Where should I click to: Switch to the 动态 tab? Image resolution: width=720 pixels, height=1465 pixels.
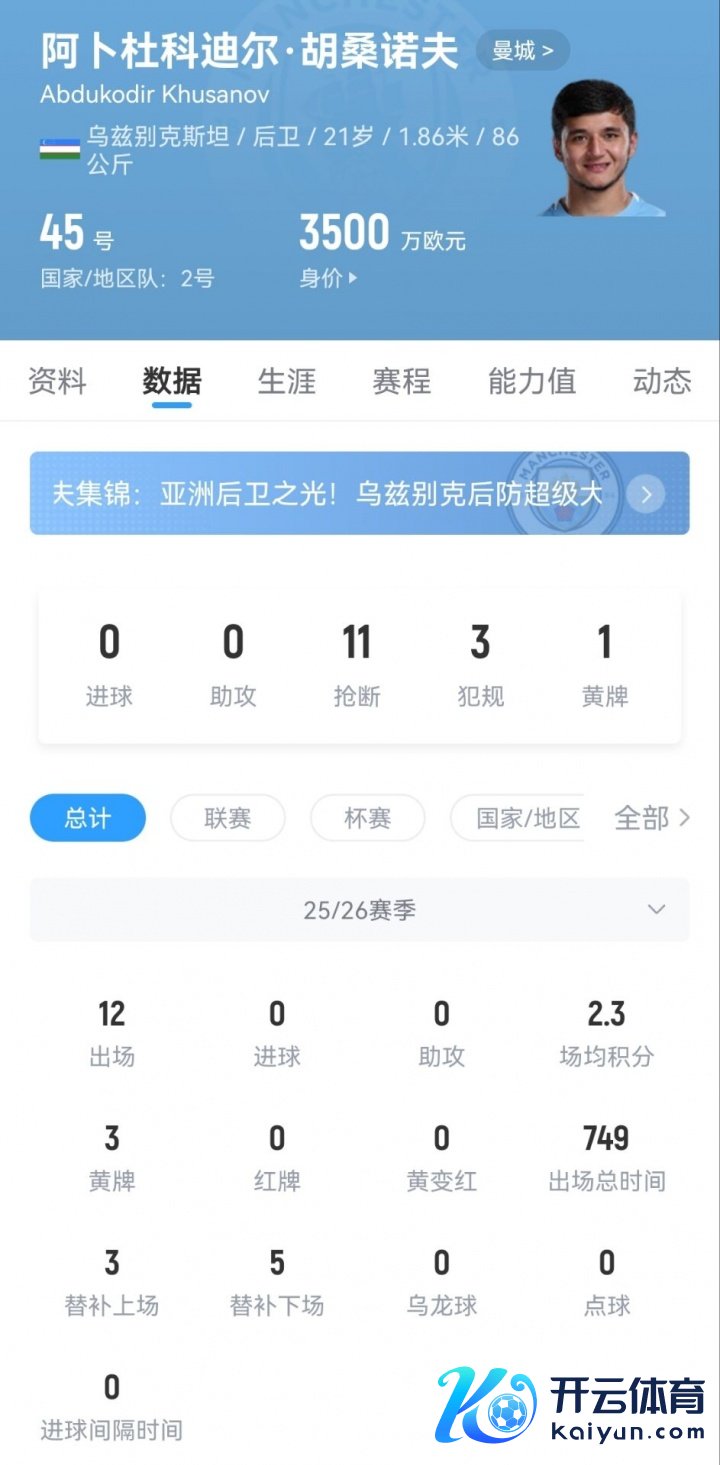click(661, 381)
